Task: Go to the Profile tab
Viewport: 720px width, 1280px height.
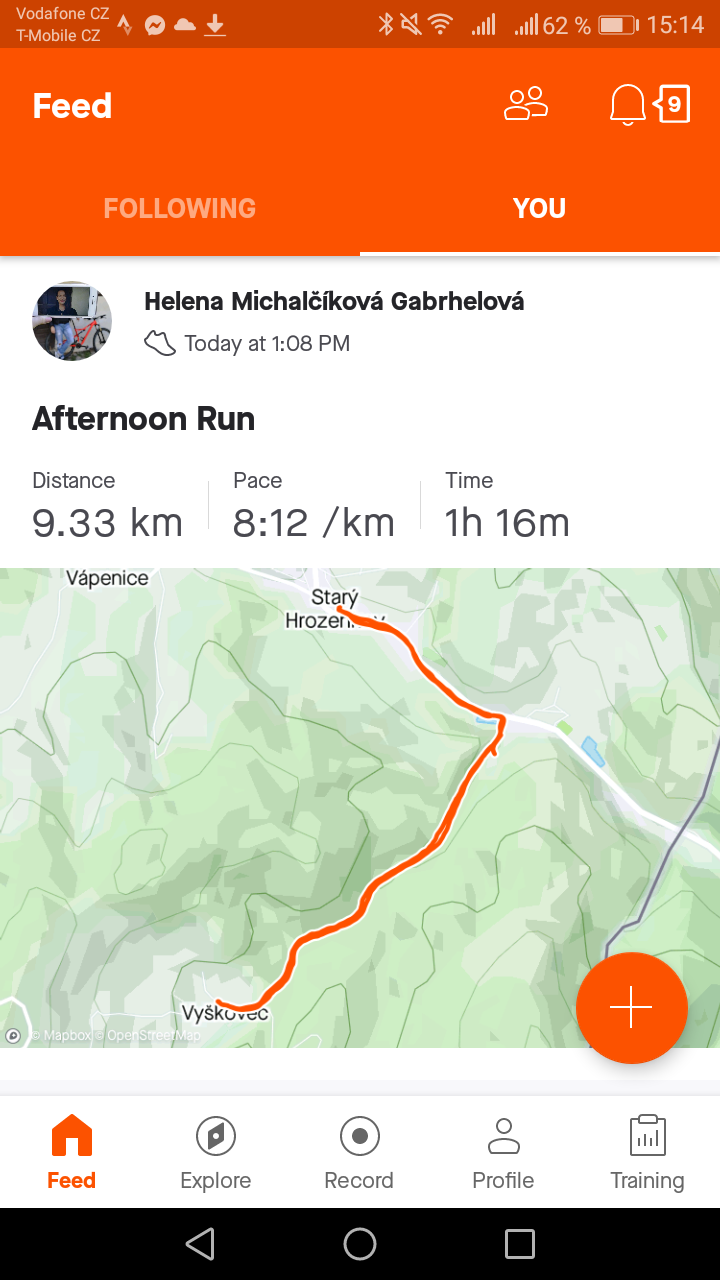Action: (503, 1153)
